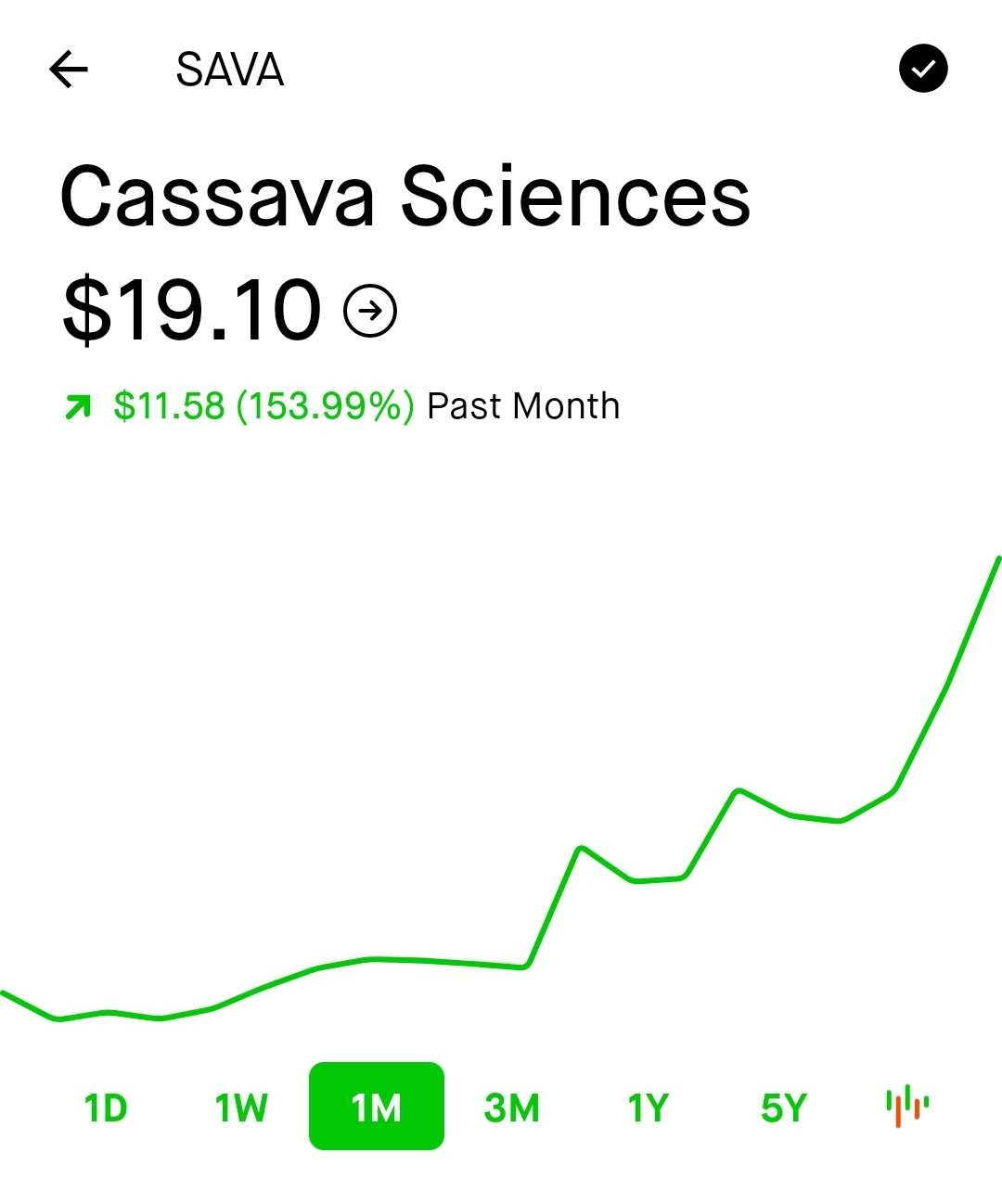
Task: Display the 5Y chart range
Action: (784, 1108)
